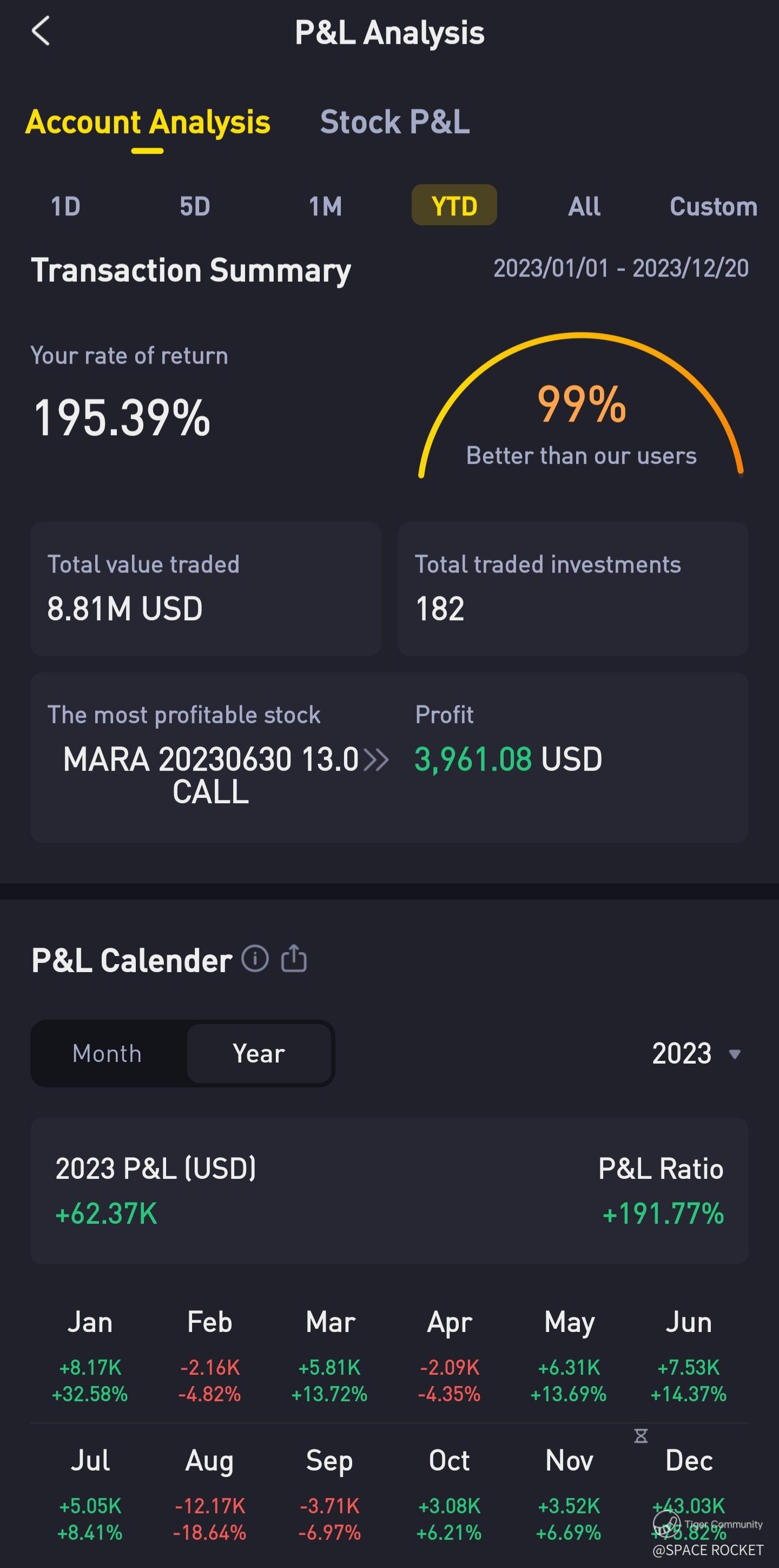Select the YTD time range

454,205
